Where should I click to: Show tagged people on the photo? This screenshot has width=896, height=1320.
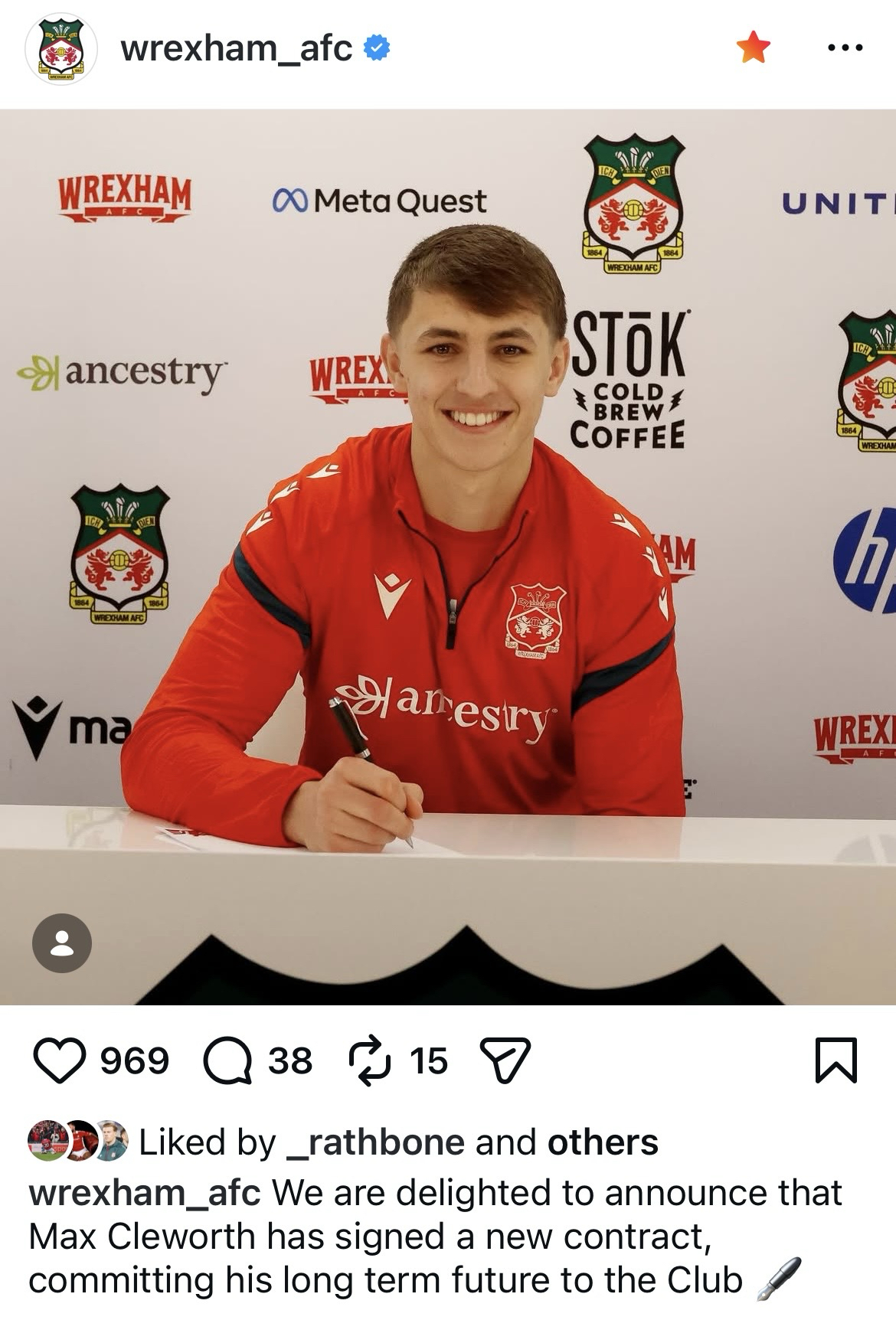(62, 943)
